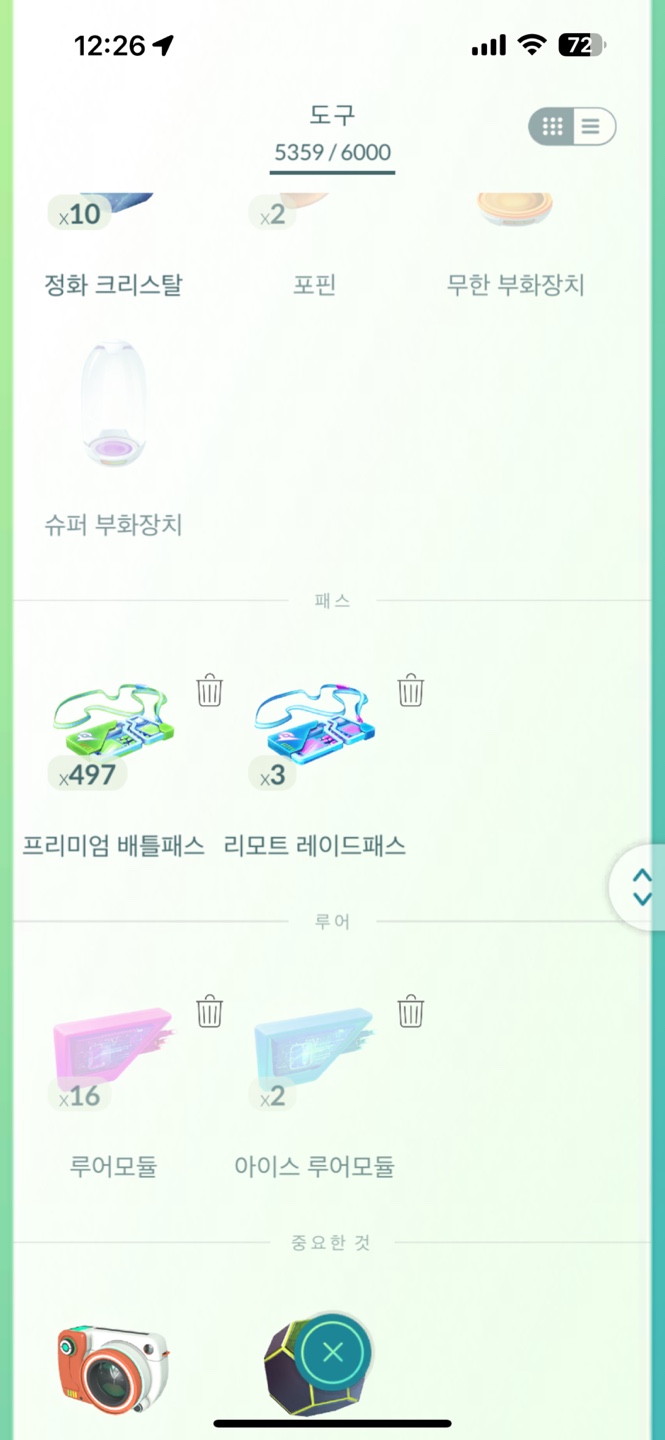Viewport: 665px width, 1440px height.
Task: Select the 슈퍼 부화장치 incubator
Action: pos(112,410)
